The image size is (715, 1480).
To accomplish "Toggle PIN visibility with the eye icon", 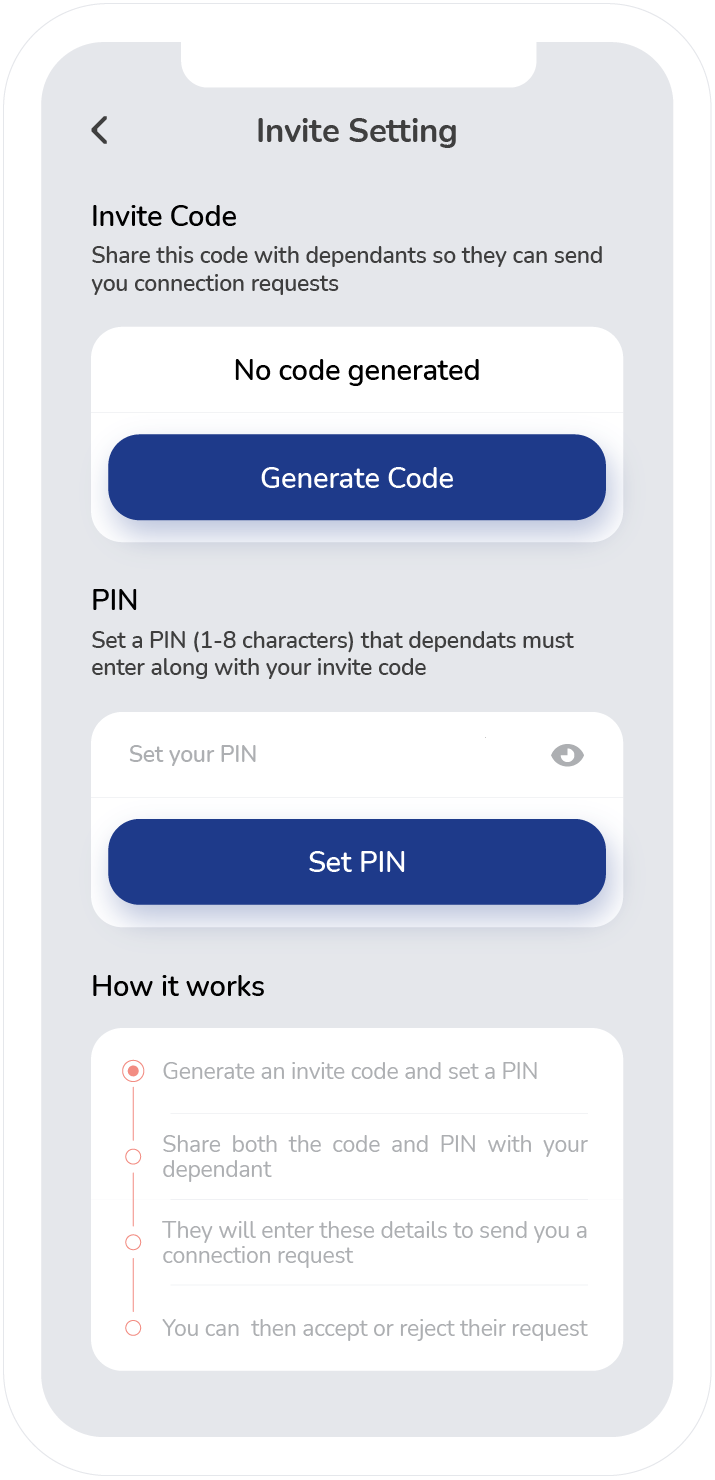I will pyautogui.click(x=567, y=755).
